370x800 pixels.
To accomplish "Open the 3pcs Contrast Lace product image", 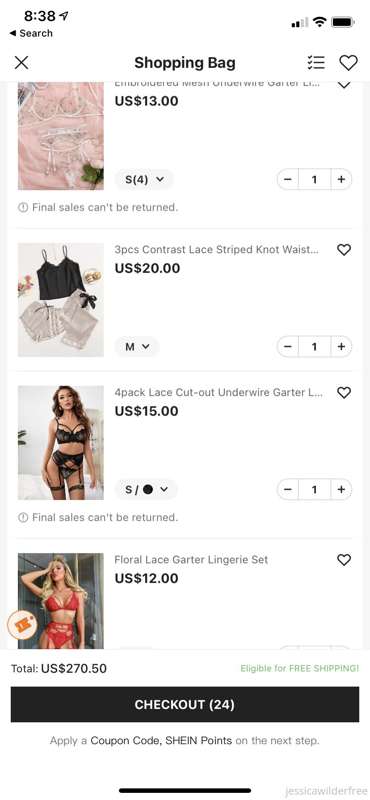I will (61, 299).
